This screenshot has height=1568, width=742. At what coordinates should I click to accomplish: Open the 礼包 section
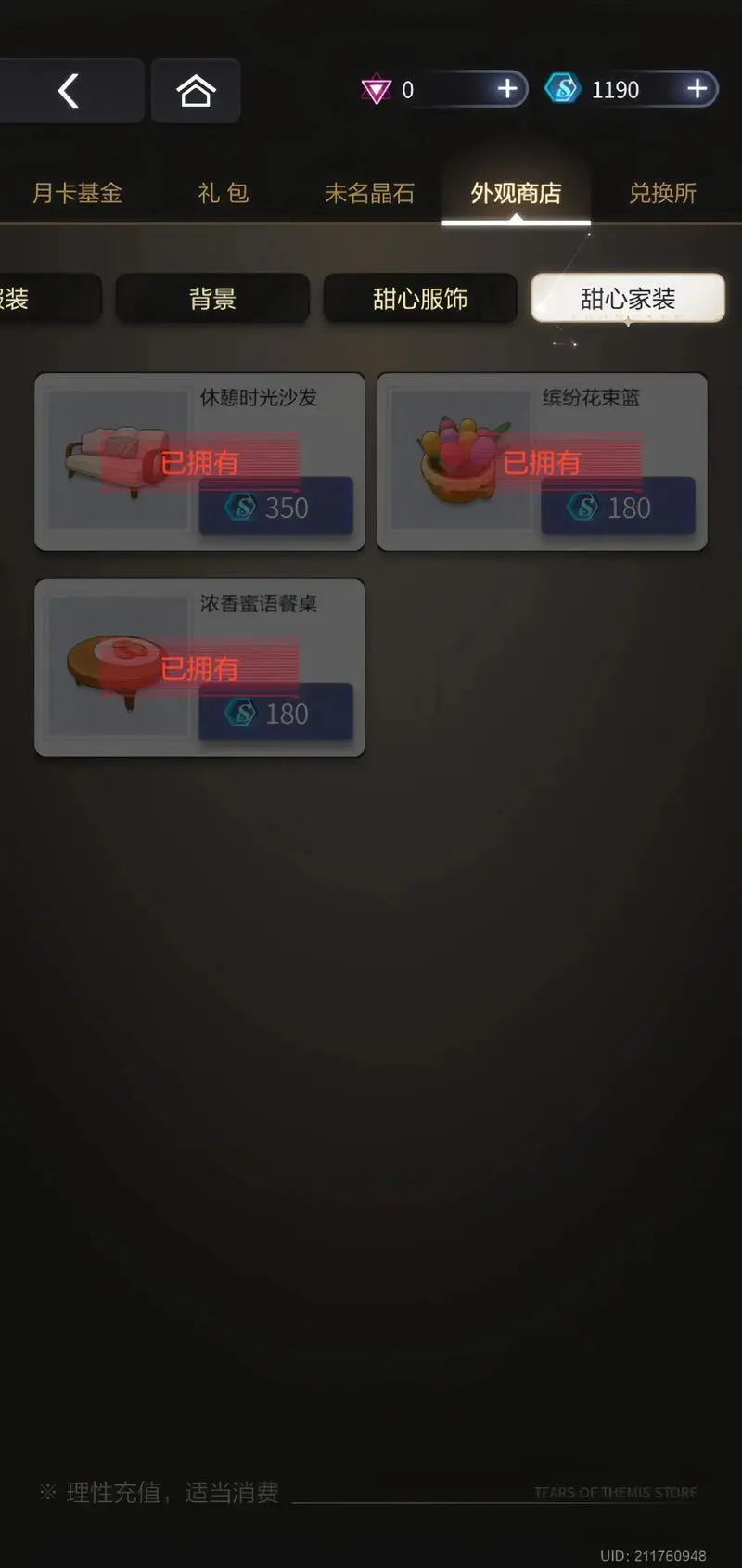click(222, 193)
